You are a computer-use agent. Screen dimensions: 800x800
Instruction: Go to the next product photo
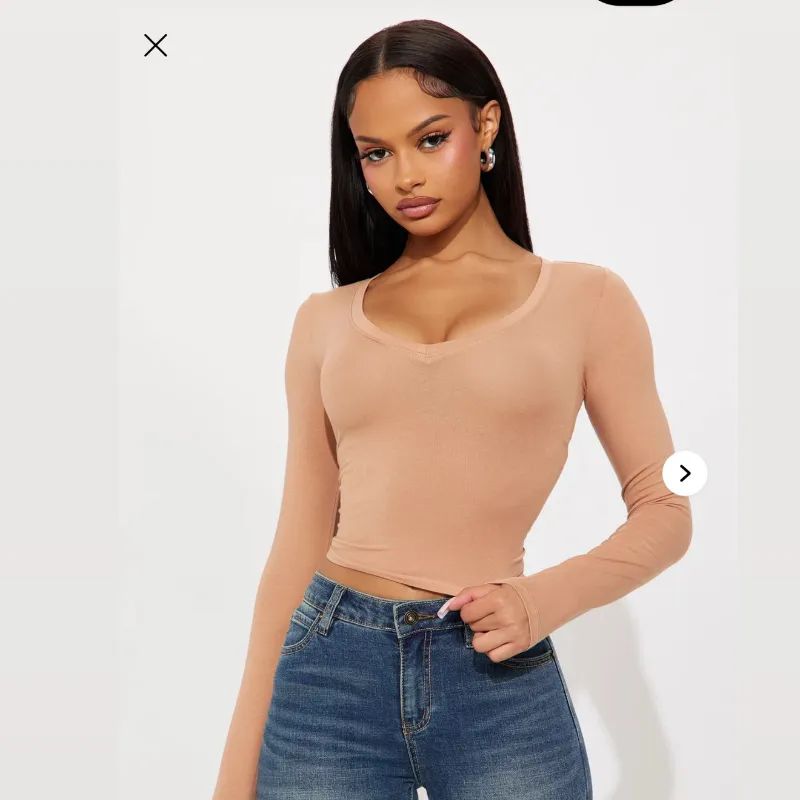point(684,473)
